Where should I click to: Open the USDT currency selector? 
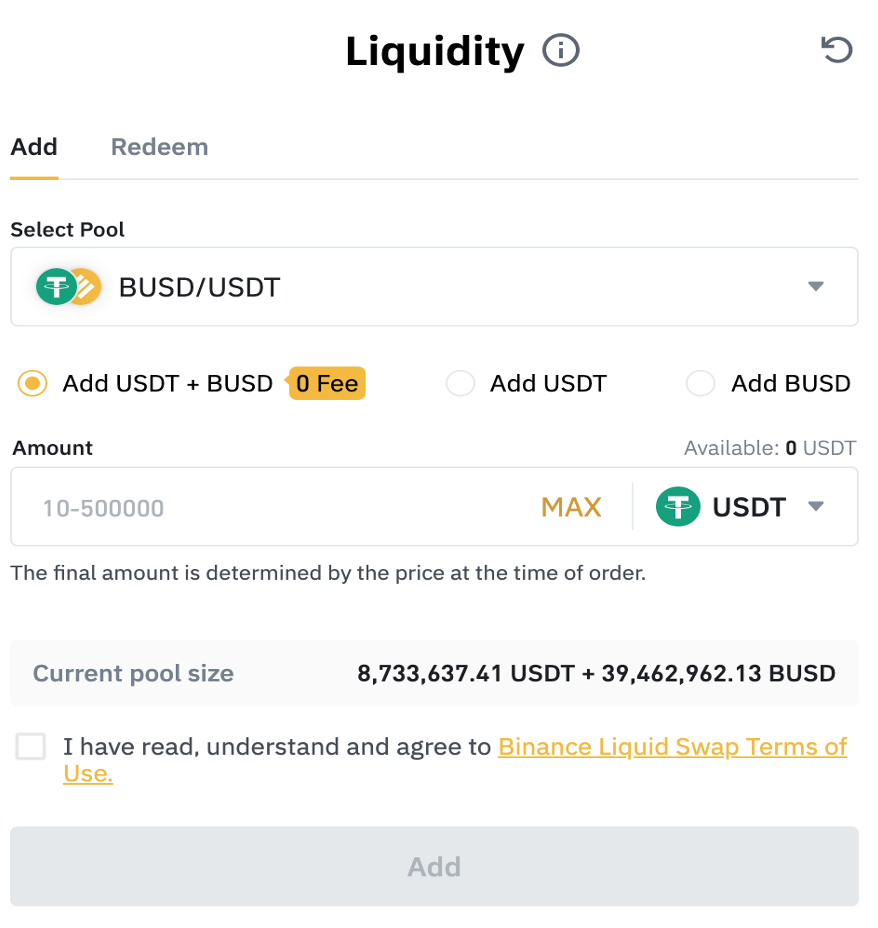click(x=741, y=508)
